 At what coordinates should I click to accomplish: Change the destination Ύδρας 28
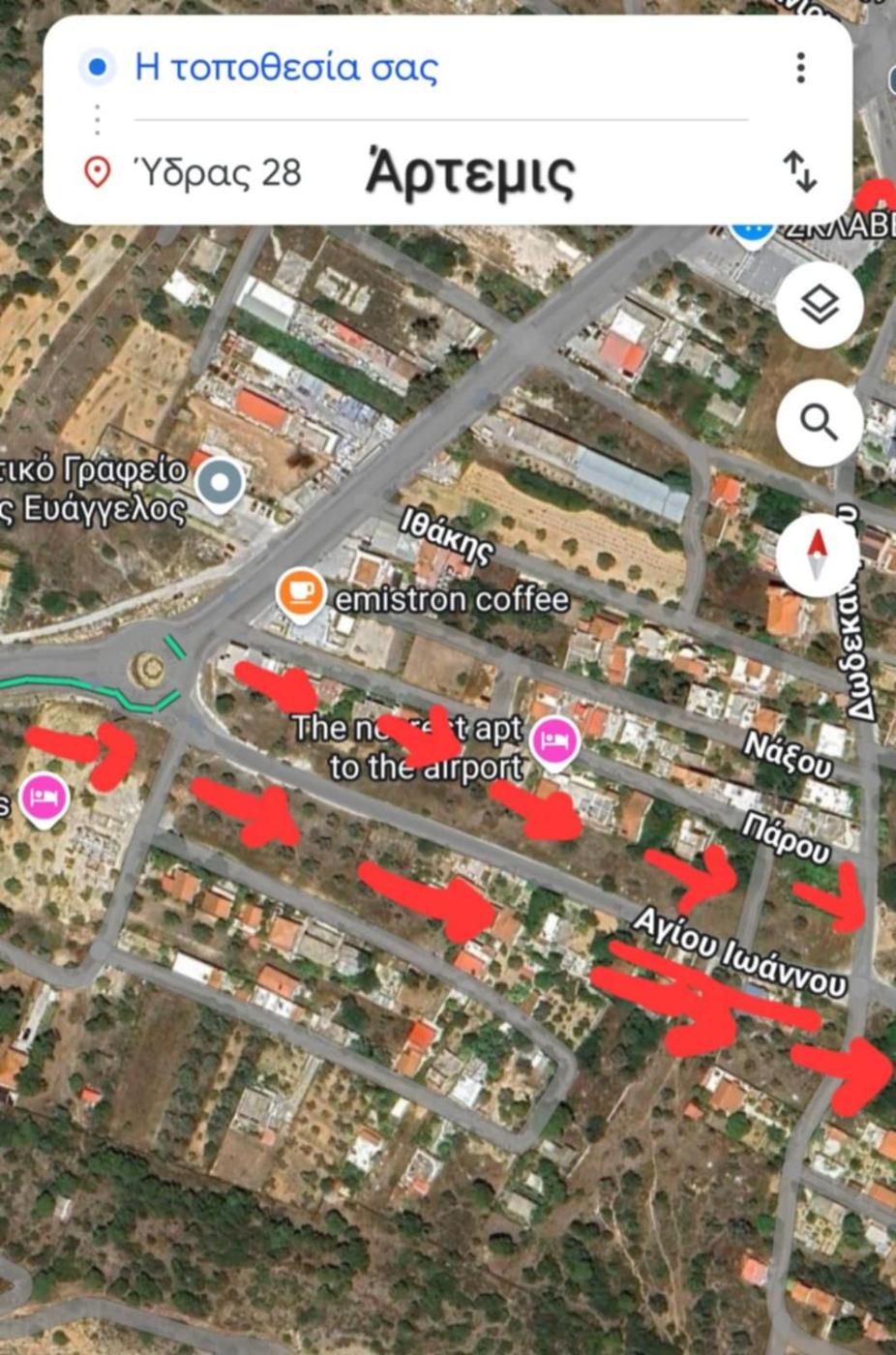pyautogui.click(x=219, y=173)
